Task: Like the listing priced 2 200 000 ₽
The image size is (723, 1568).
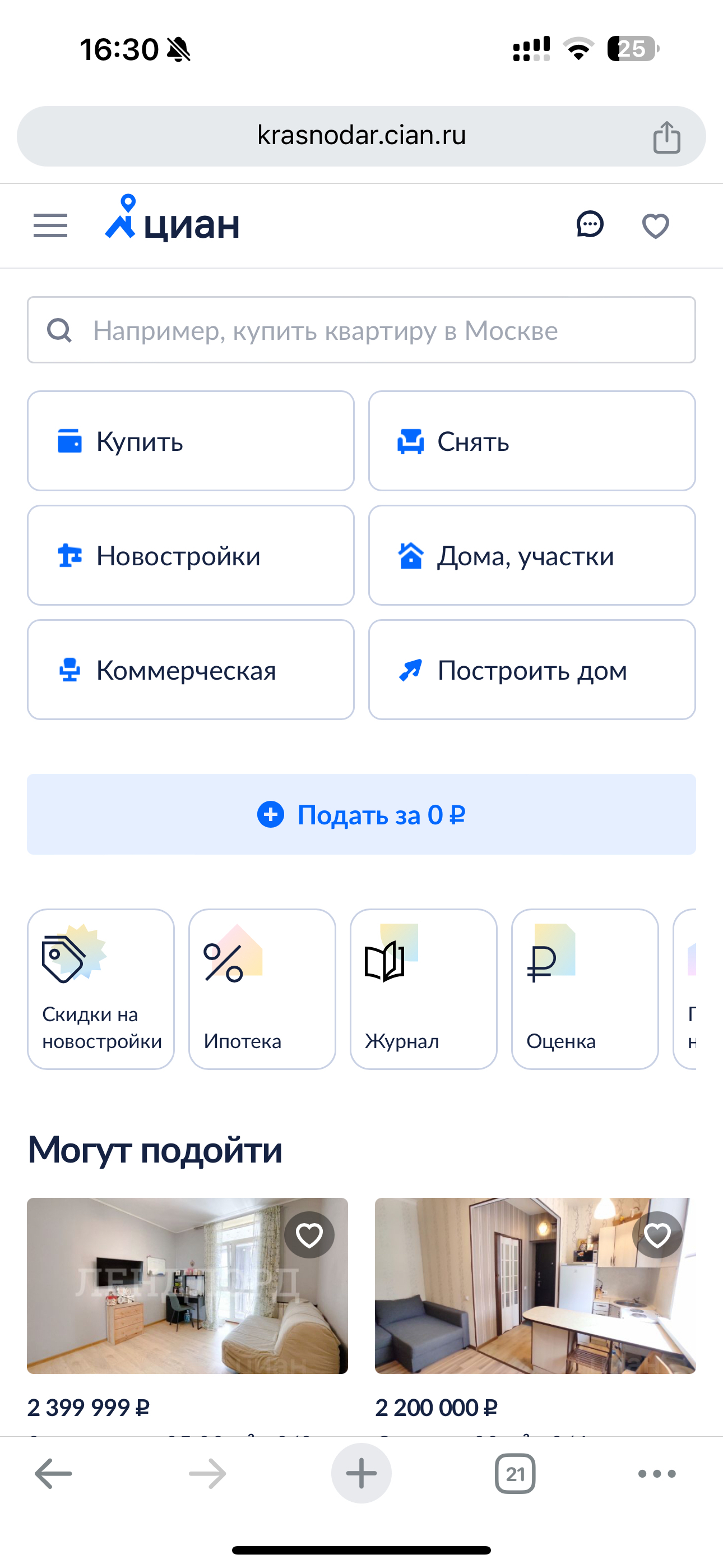Action: click(657, 1235)
